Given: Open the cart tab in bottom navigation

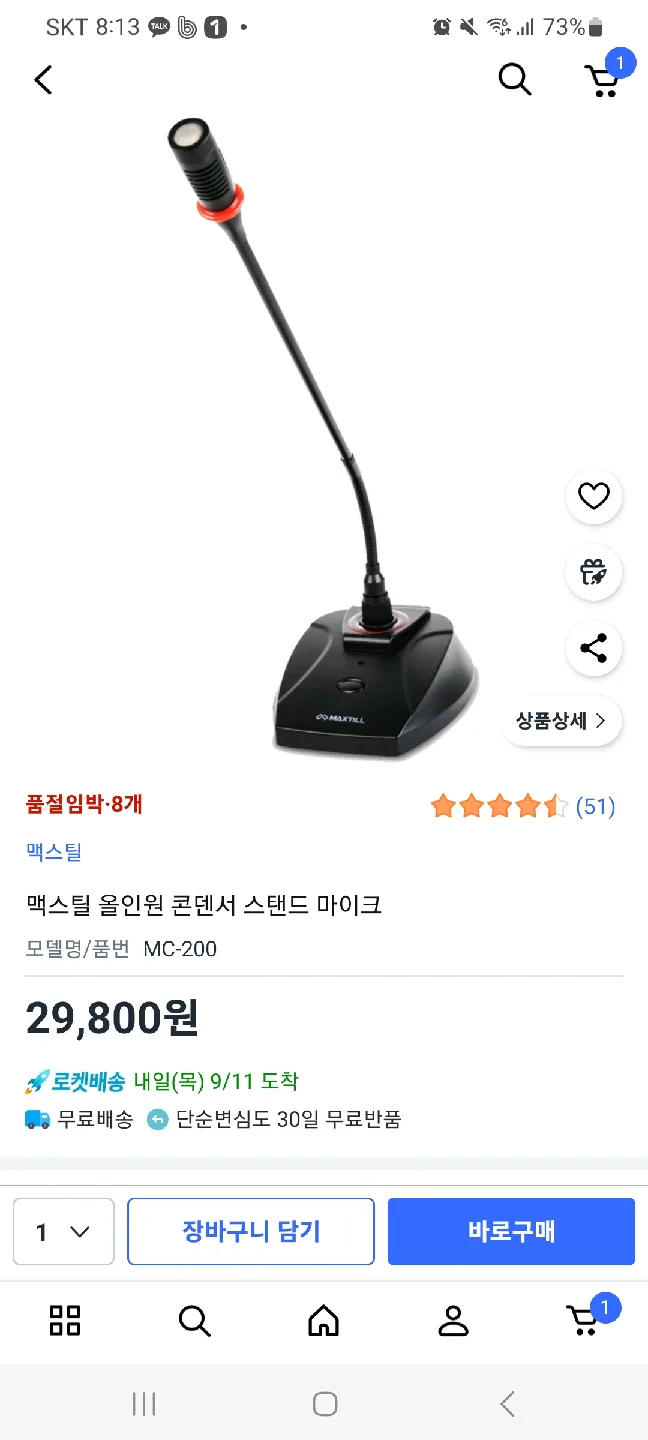Looking at the screenshot, I should 584,1320.
